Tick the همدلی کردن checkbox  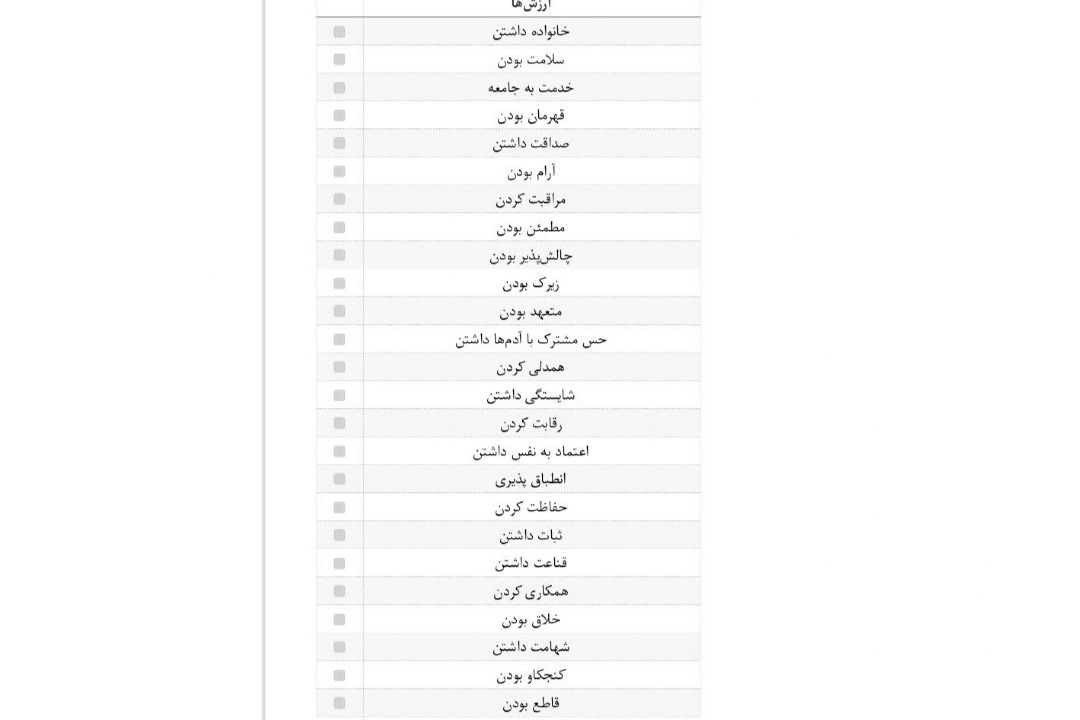[x=339, y=367]
